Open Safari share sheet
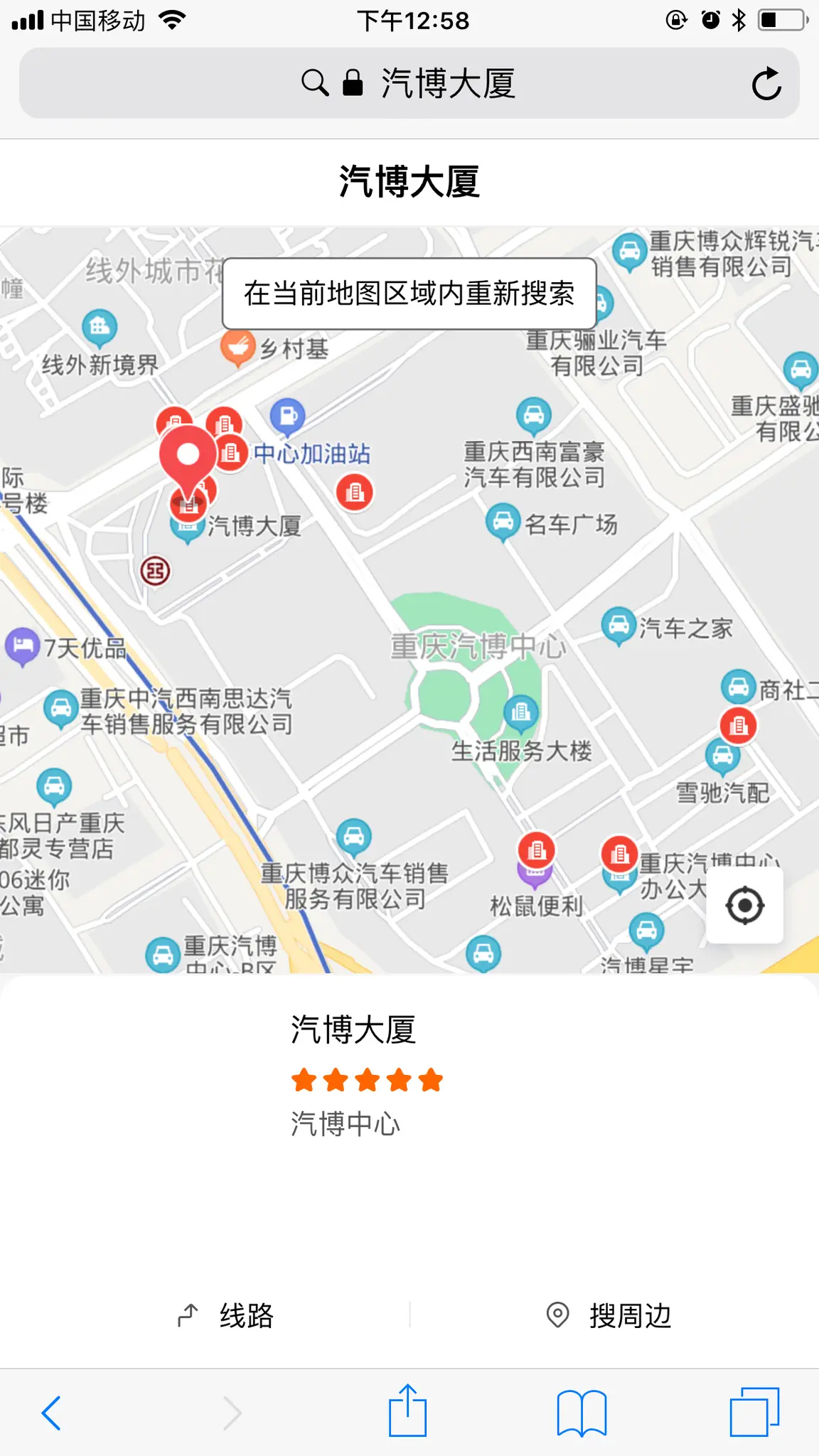Screen dimensions: 819x1456 407,1411
